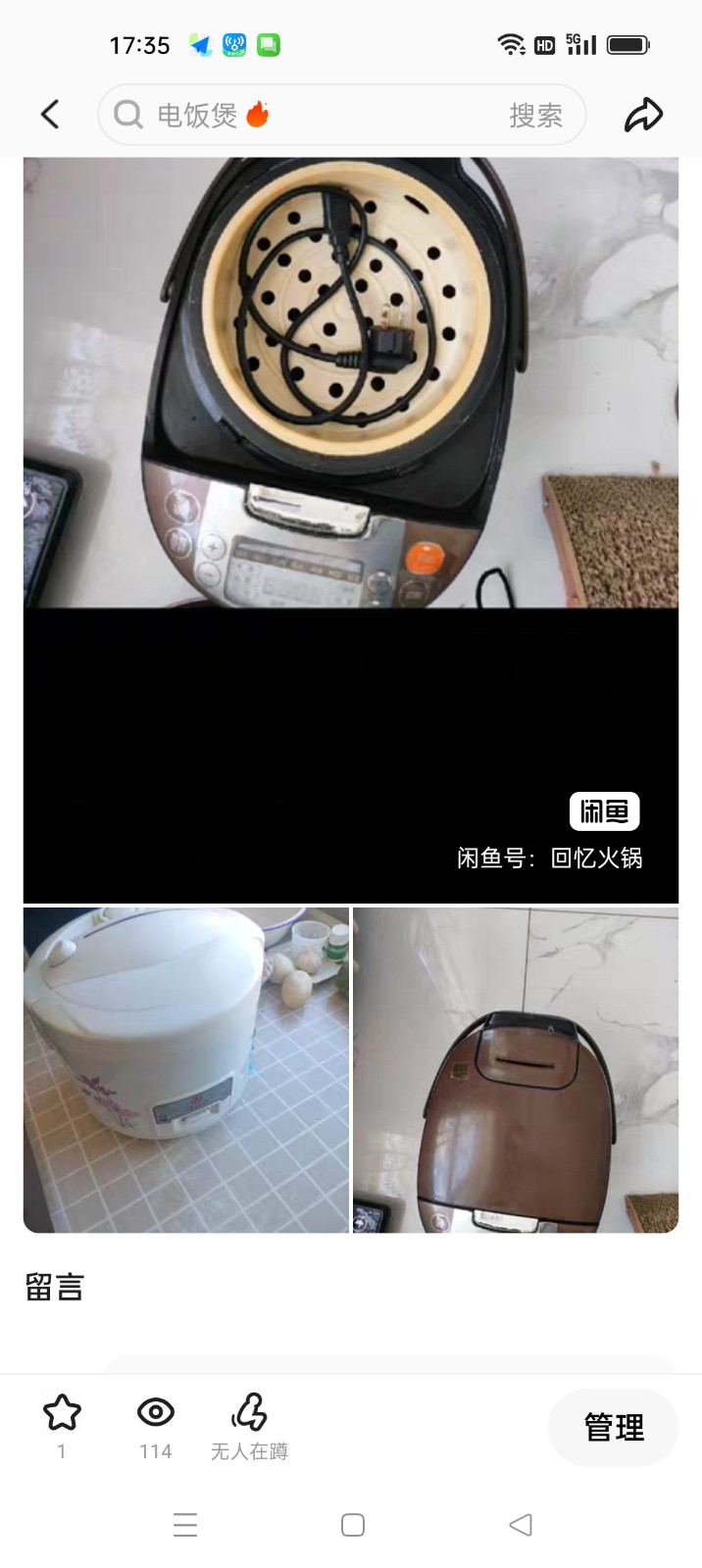Tap the 搜索 button
This screenshot has width=702, height=1568.
[x=535, y=116]
